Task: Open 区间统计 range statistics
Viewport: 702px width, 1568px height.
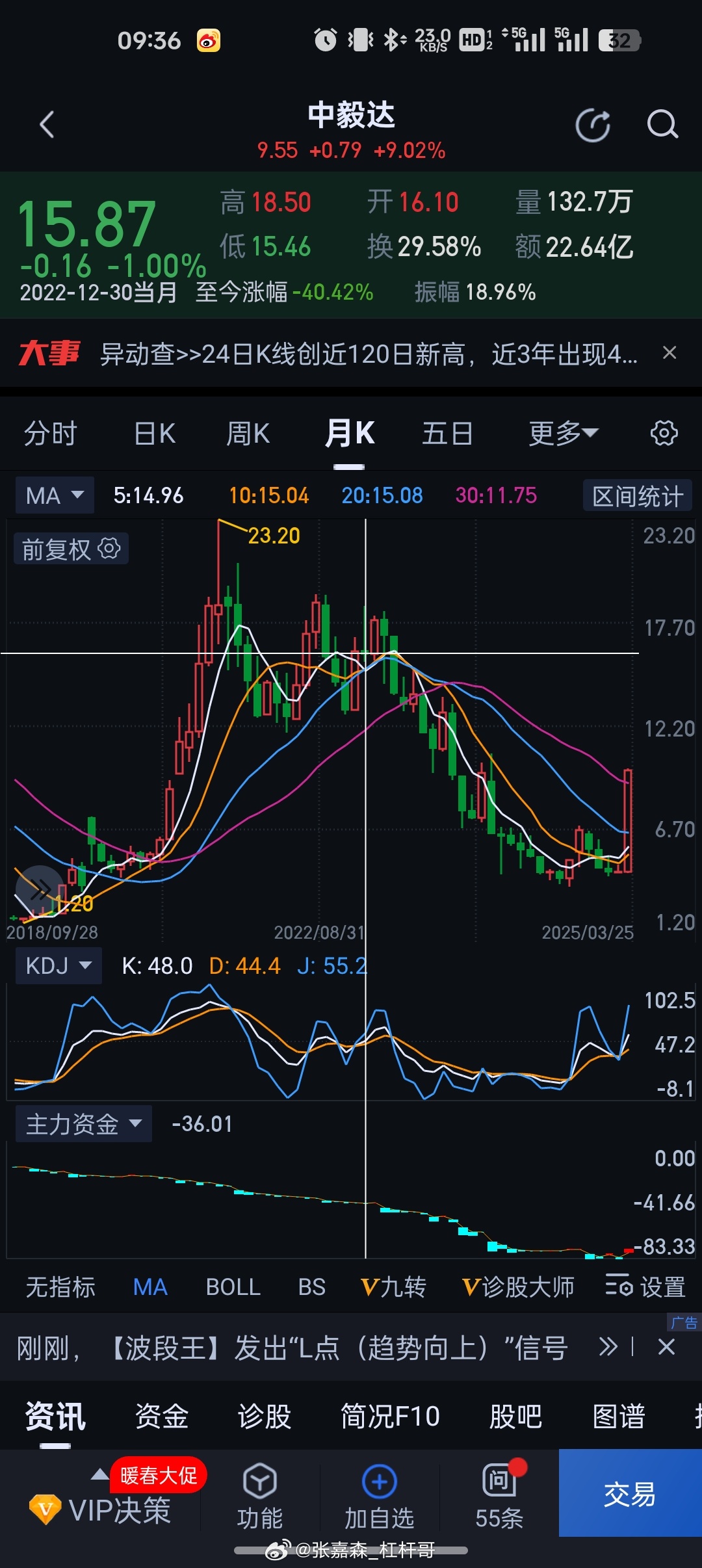Action: (x=637, y=496)
